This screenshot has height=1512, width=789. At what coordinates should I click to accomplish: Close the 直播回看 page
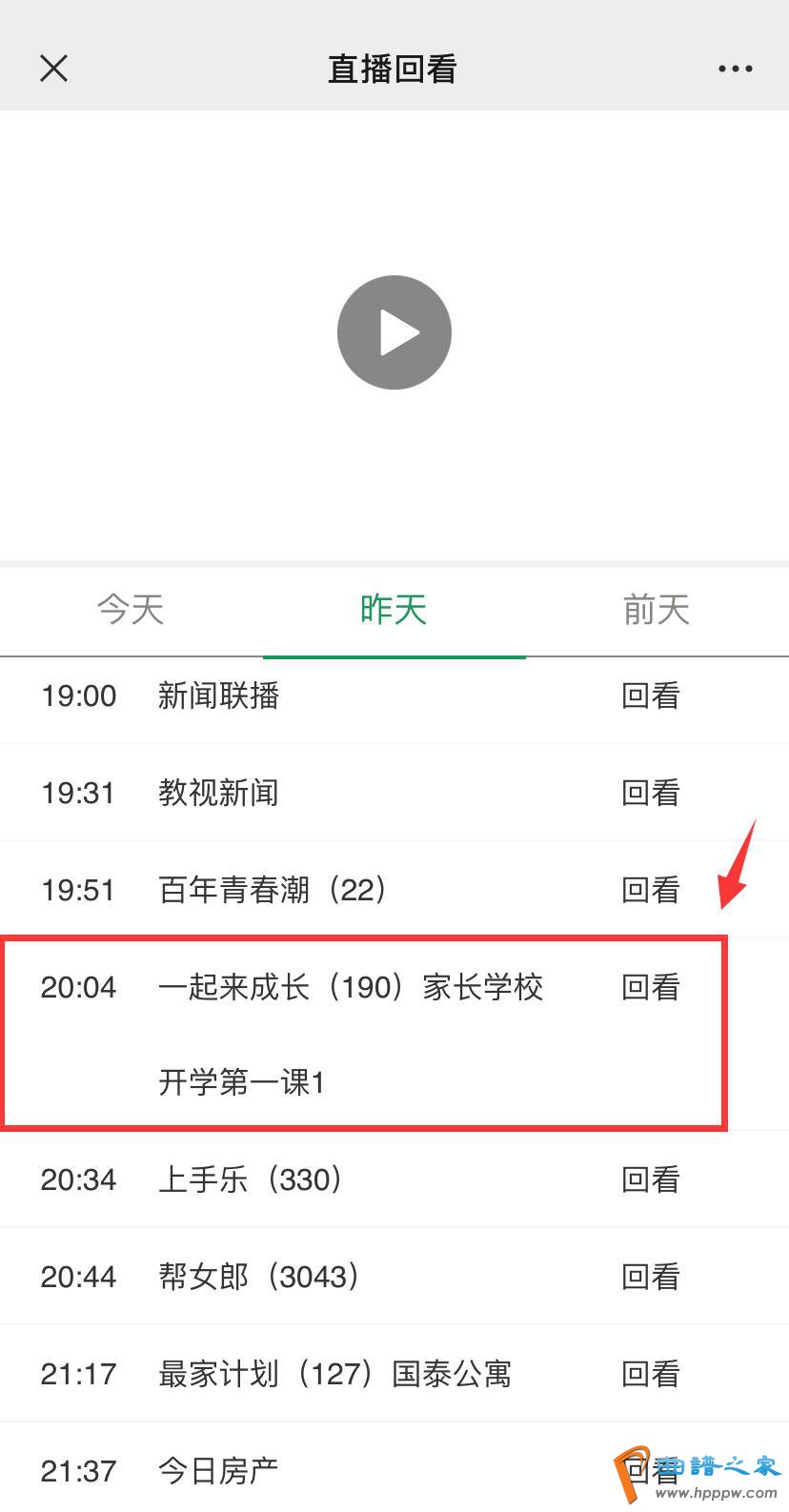[54, 69]
